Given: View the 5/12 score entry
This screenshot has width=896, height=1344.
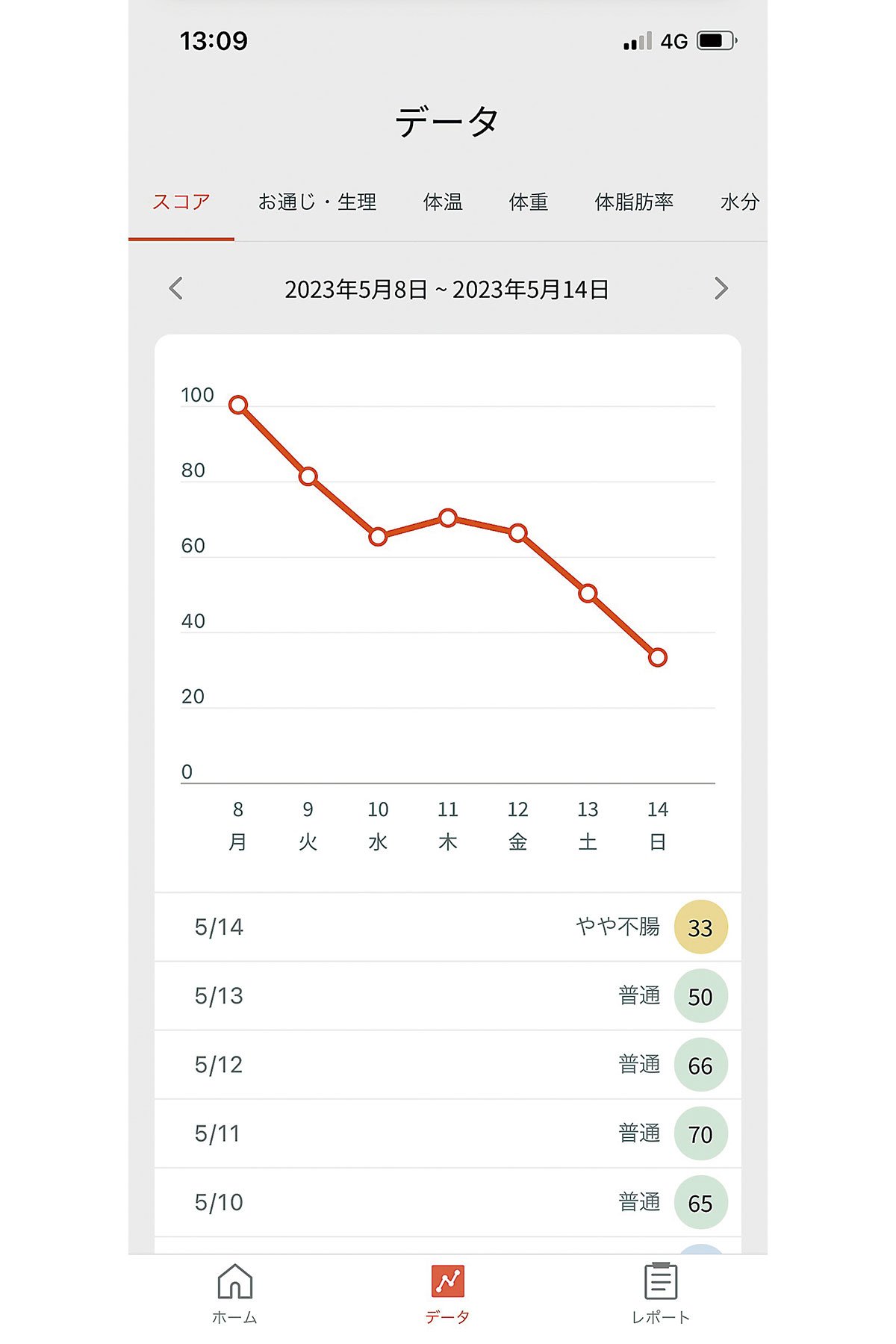Looking at the screenshot, I should (448, 1065).
